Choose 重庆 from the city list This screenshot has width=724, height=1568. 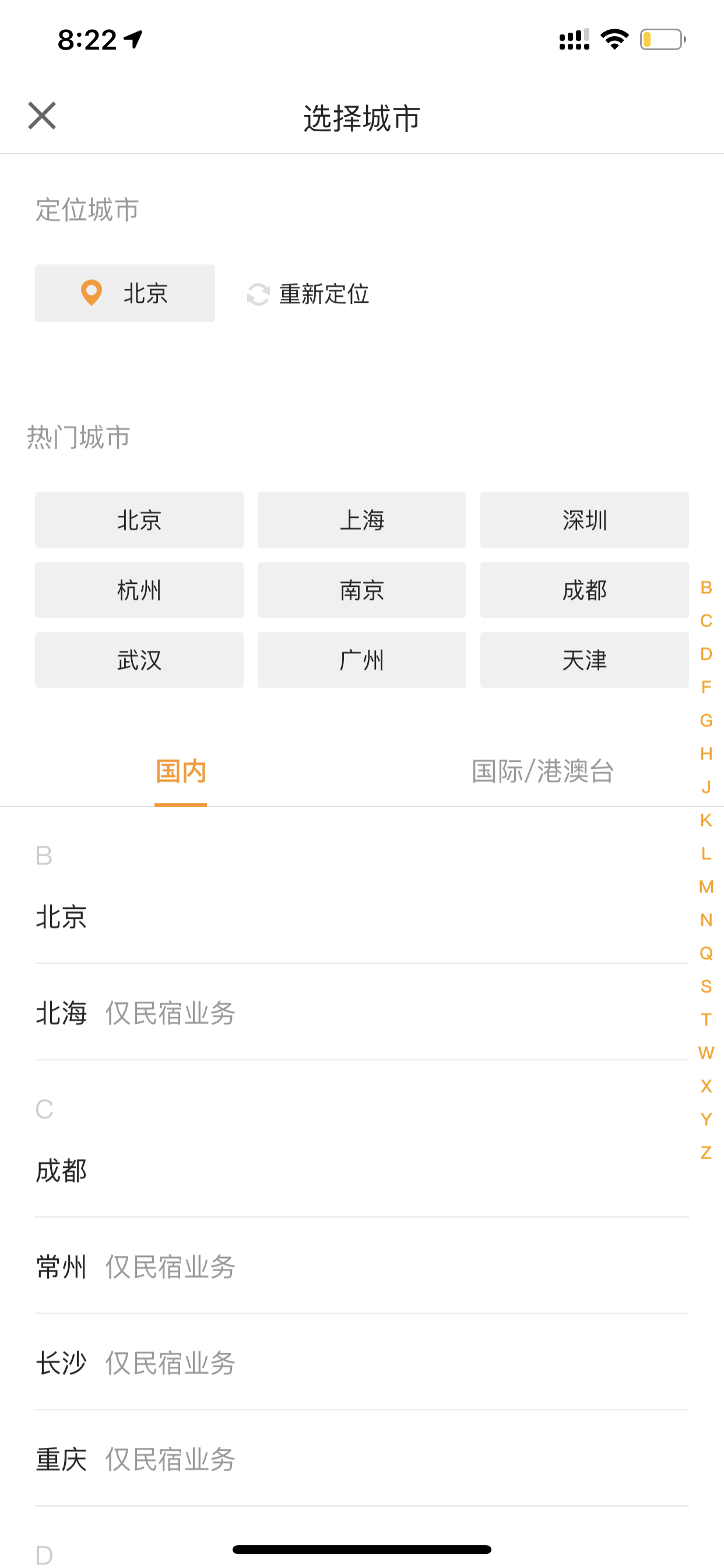[x=361, y=1459]
